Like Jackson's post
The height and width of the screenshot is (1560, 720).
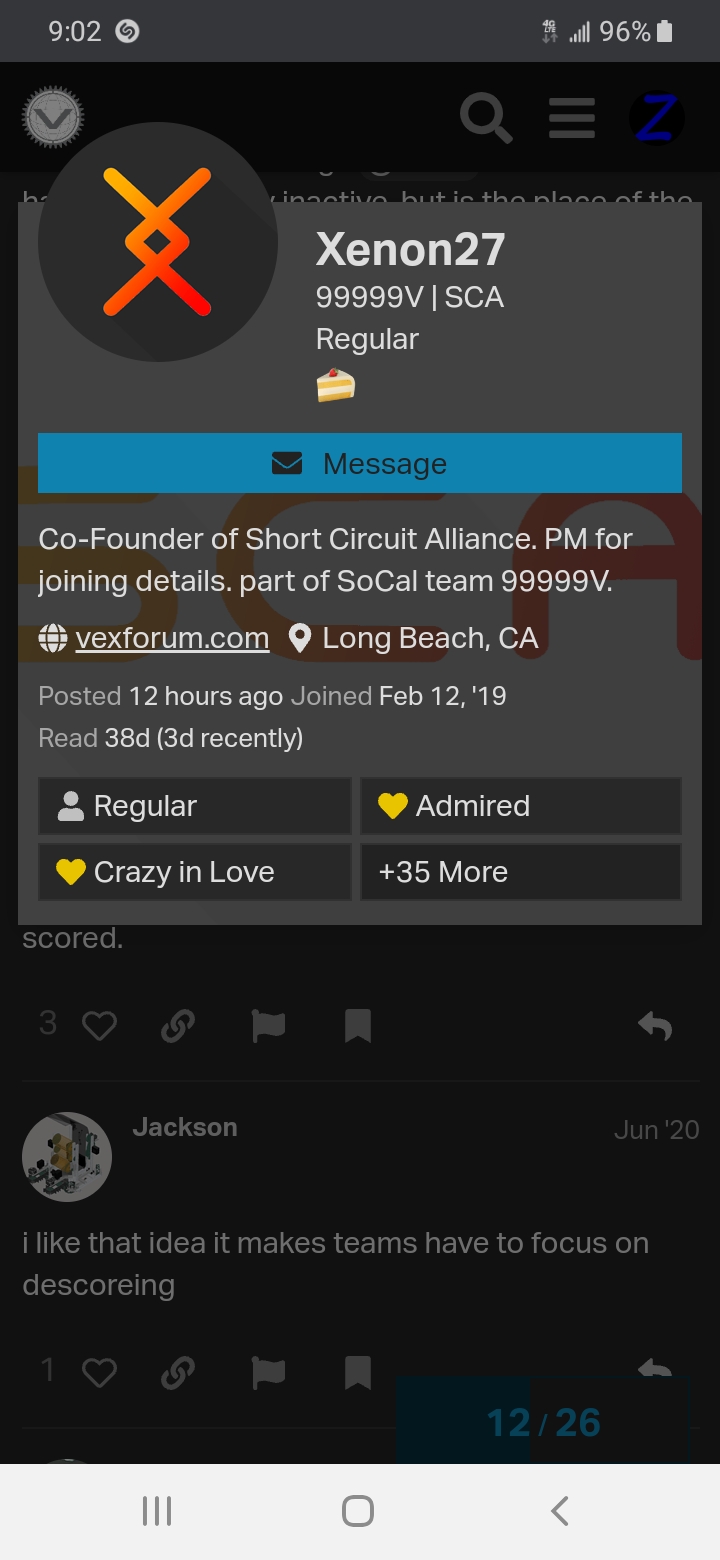point(99,1372)
